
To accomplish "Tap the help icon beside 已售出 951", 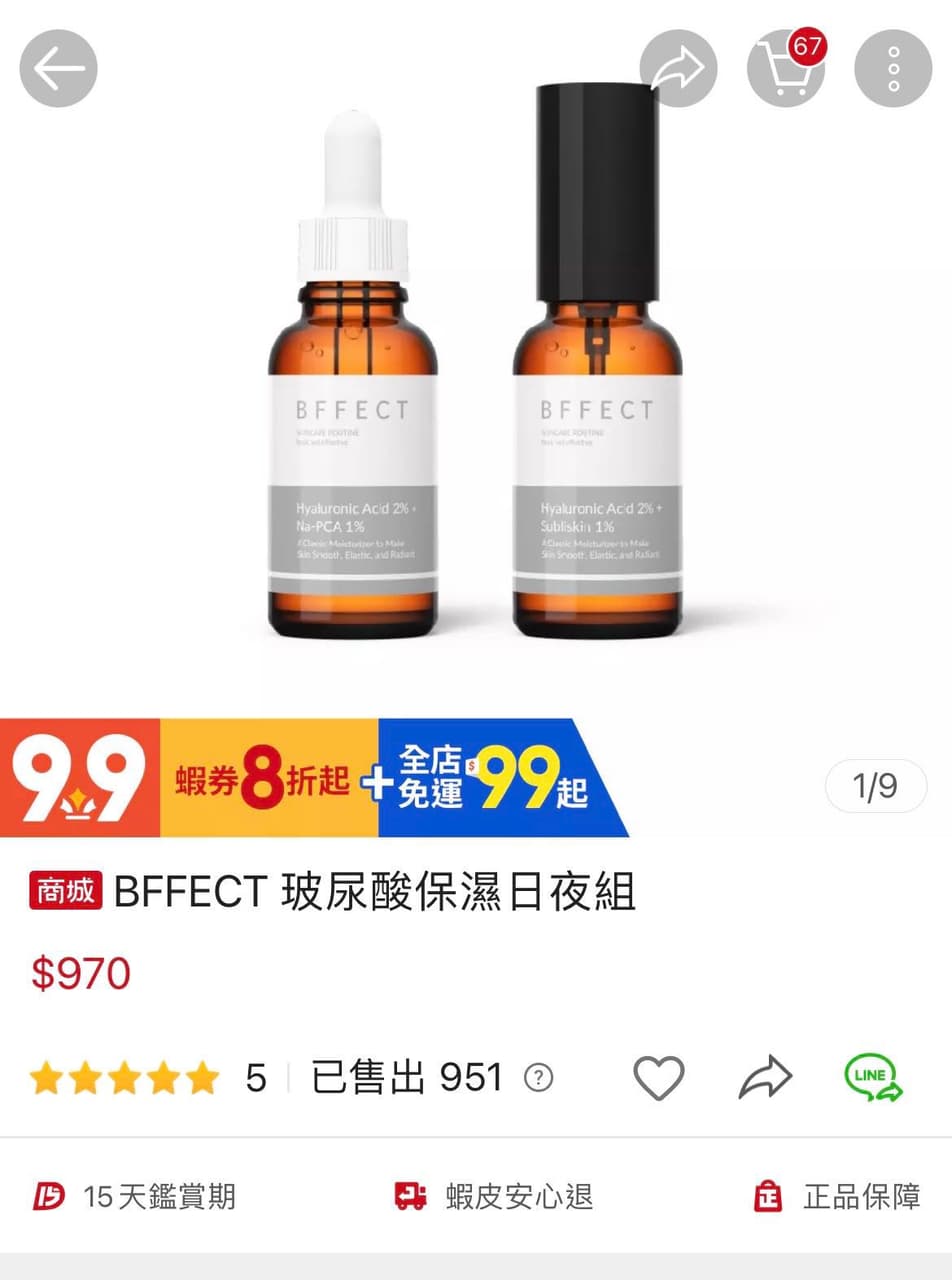I will pyautogui.click(x=539, y=1078).
